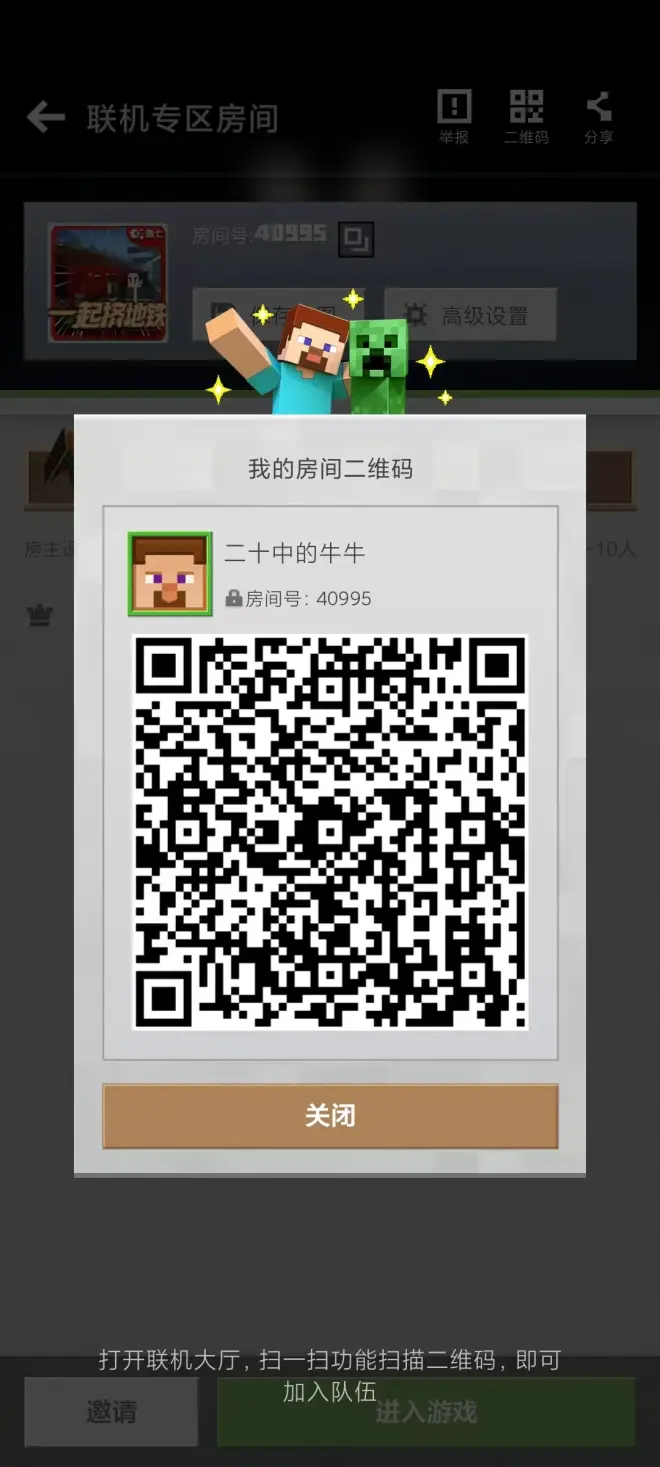This screenshot has height=1467, width=660.
Task: Close the room QR code dialog
Action: [330, 1116]
